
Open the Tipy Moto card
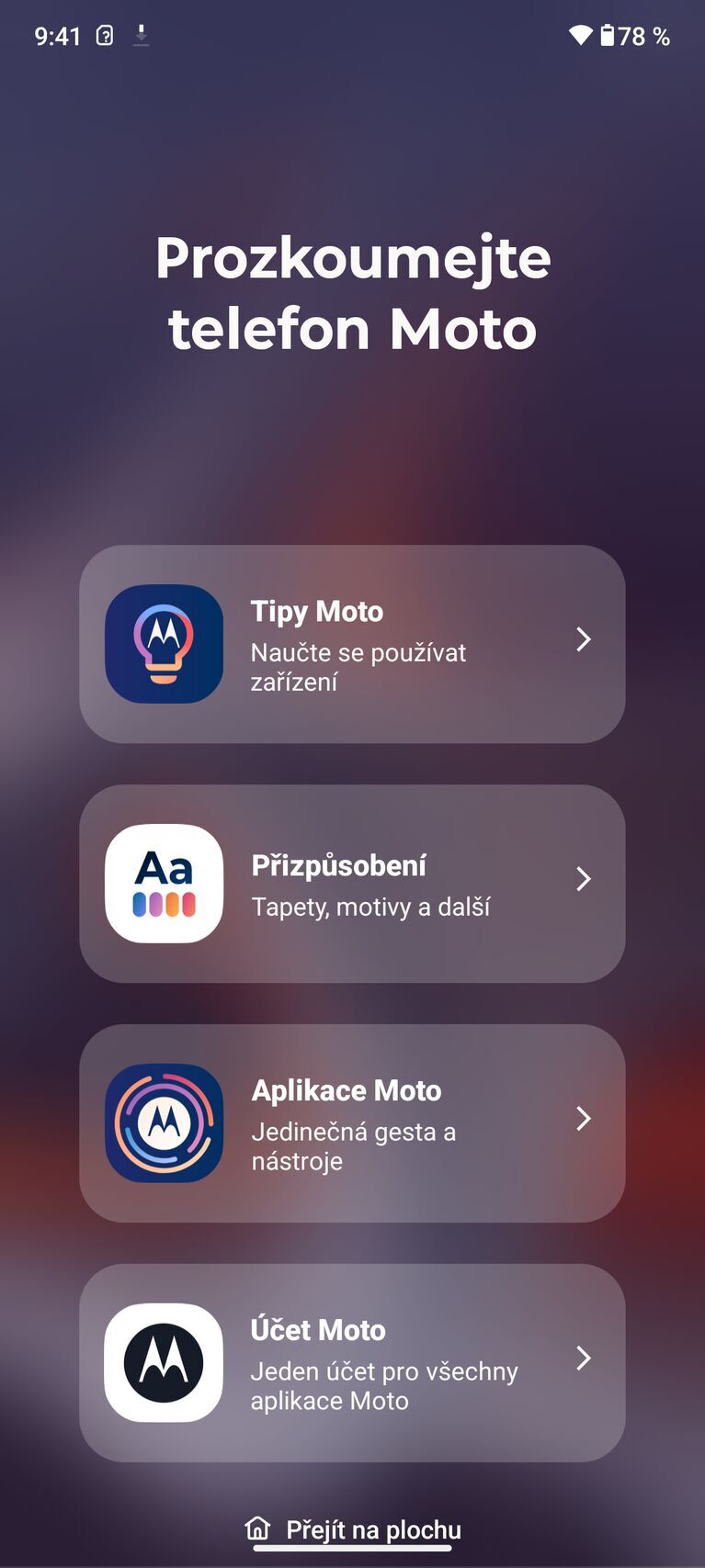[352, 644]
